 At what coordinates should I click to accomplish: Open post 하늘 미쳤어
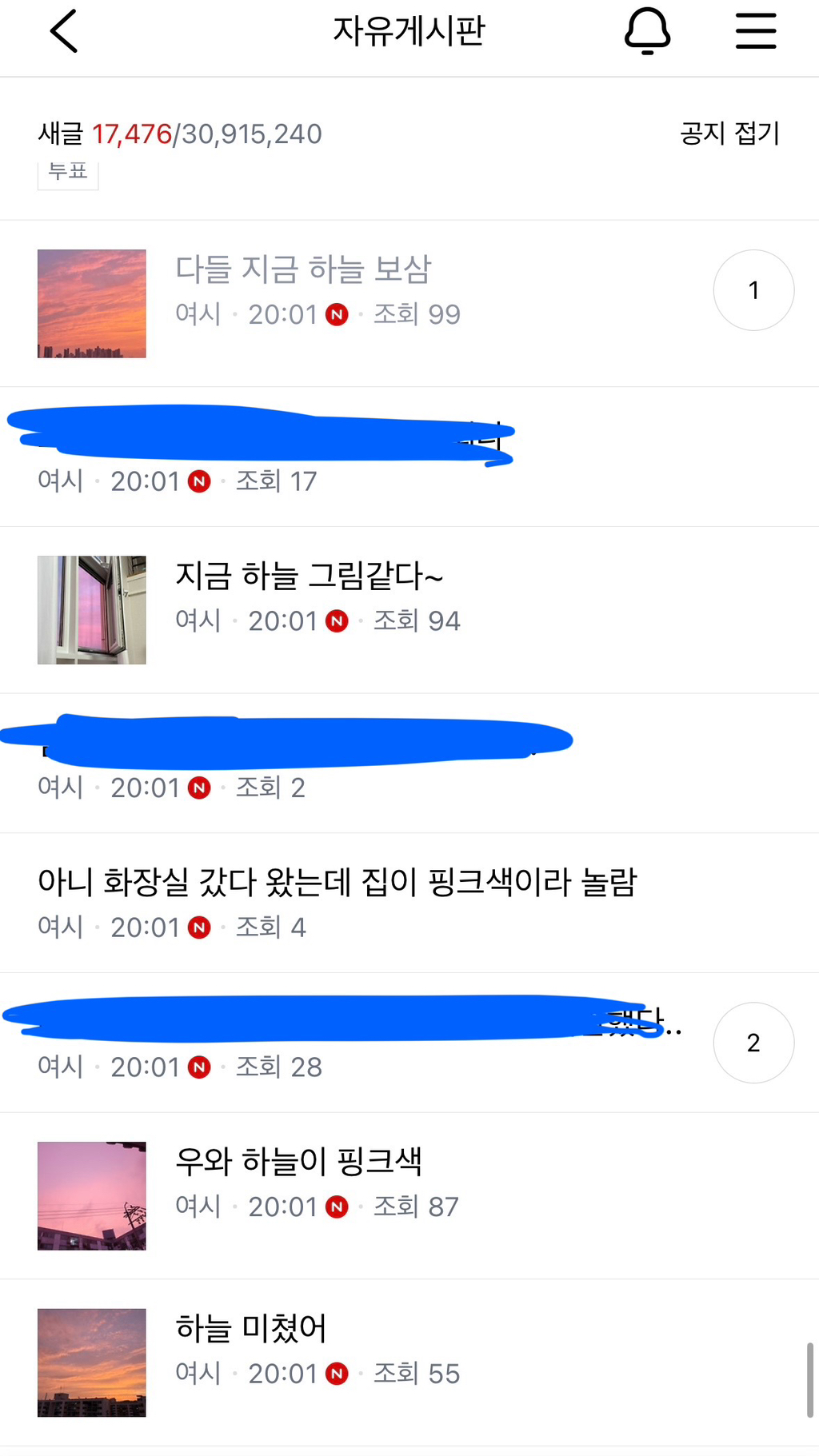pyautogui.click(x=250, y=1329)
